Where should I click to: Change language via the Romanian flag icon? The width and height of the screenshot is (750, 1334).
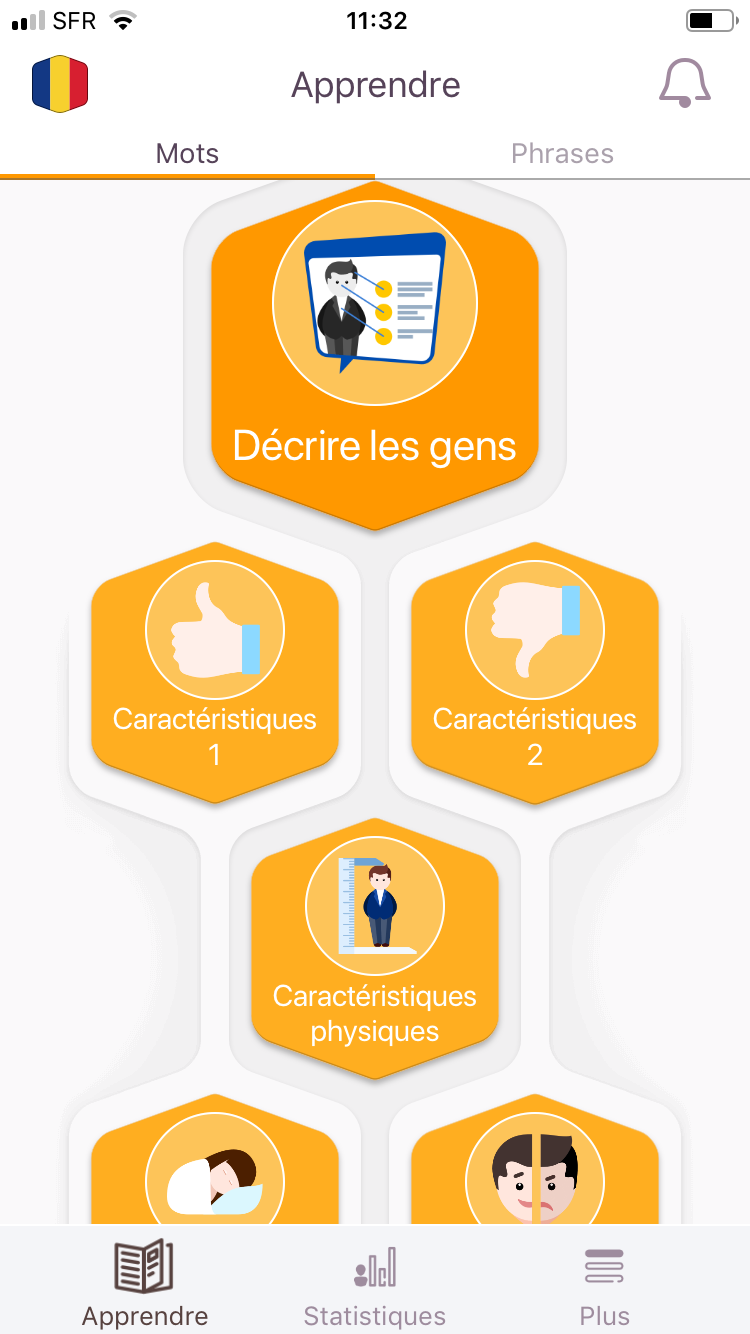pos(60,84)
